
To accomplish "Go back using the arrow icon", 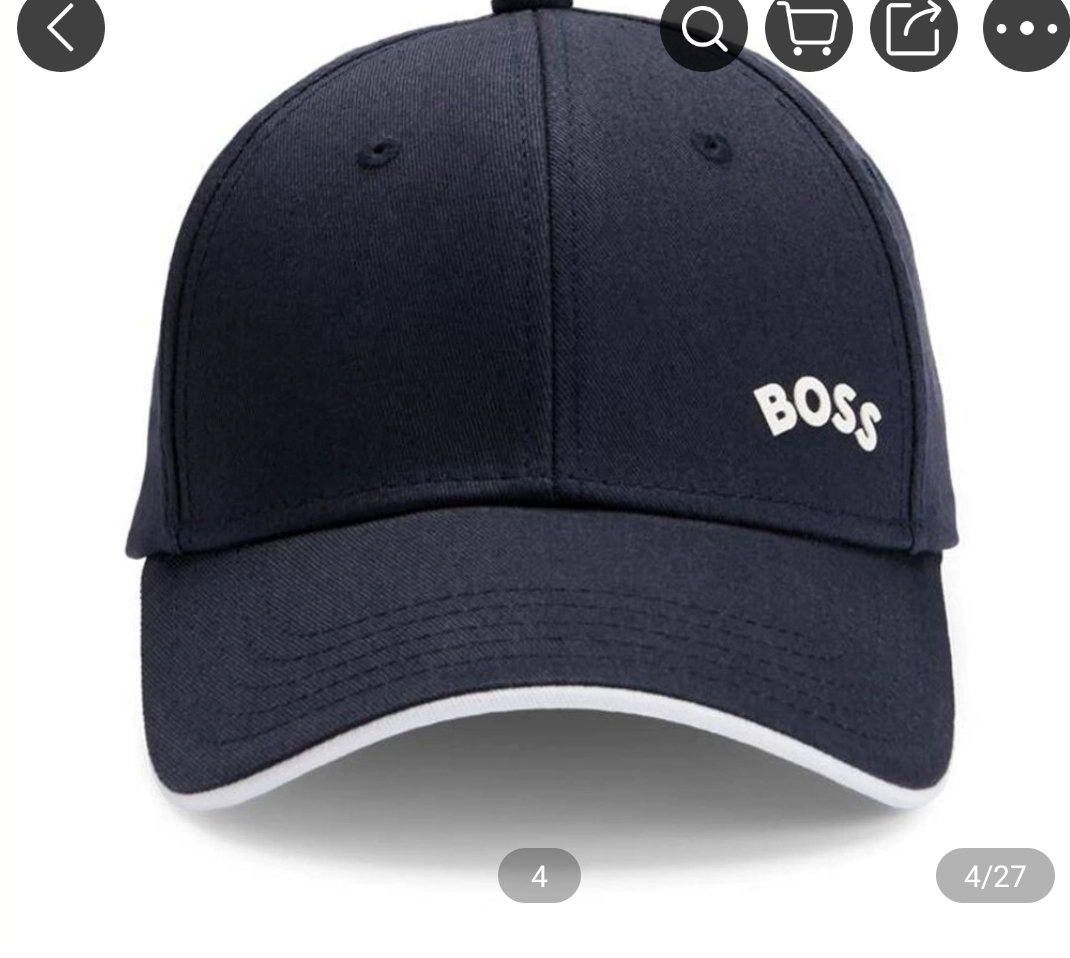I will pos(60,28).
